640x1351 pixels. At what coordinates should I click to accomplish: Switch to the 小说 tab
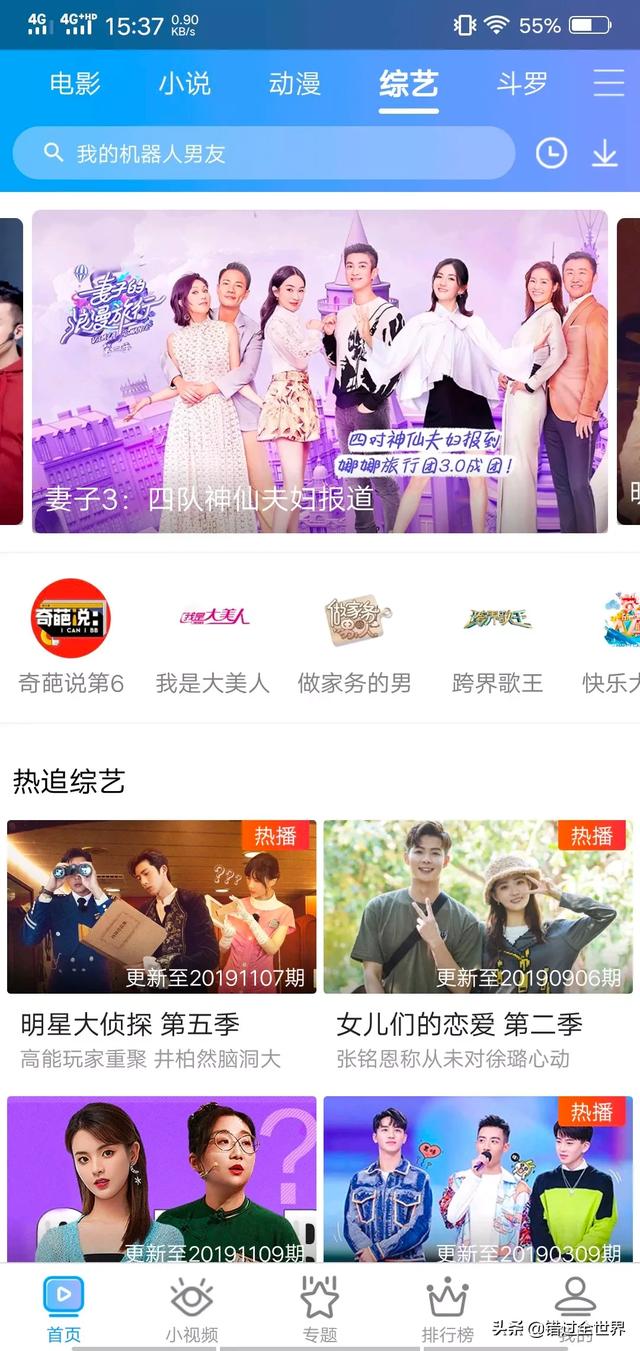point(184,83)
